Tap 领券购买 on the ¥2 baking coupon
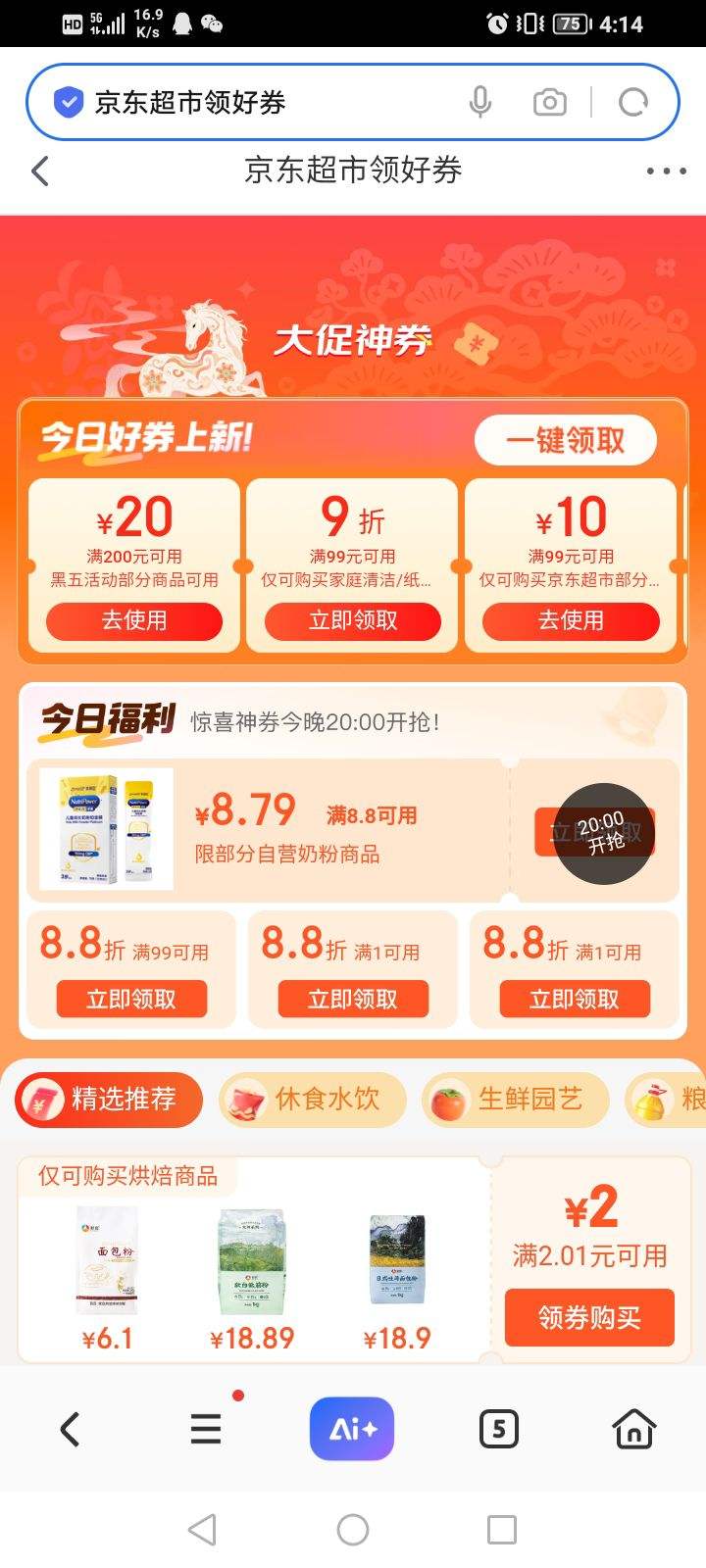This screenshot has width=706, height=1568. click(x=589, y=1318)
